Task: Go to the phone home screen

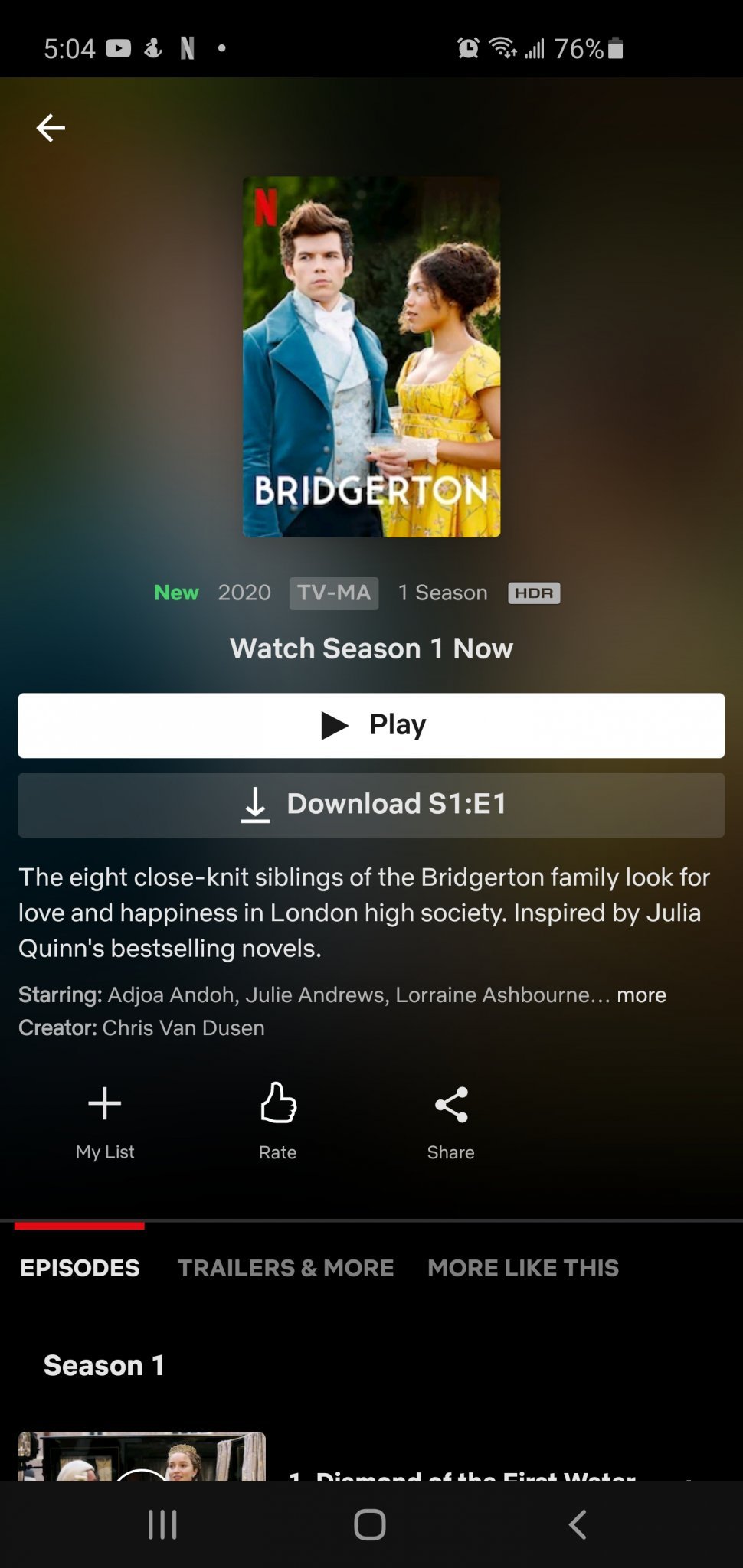Action: pyautogui.click(x=370, y=1524)
